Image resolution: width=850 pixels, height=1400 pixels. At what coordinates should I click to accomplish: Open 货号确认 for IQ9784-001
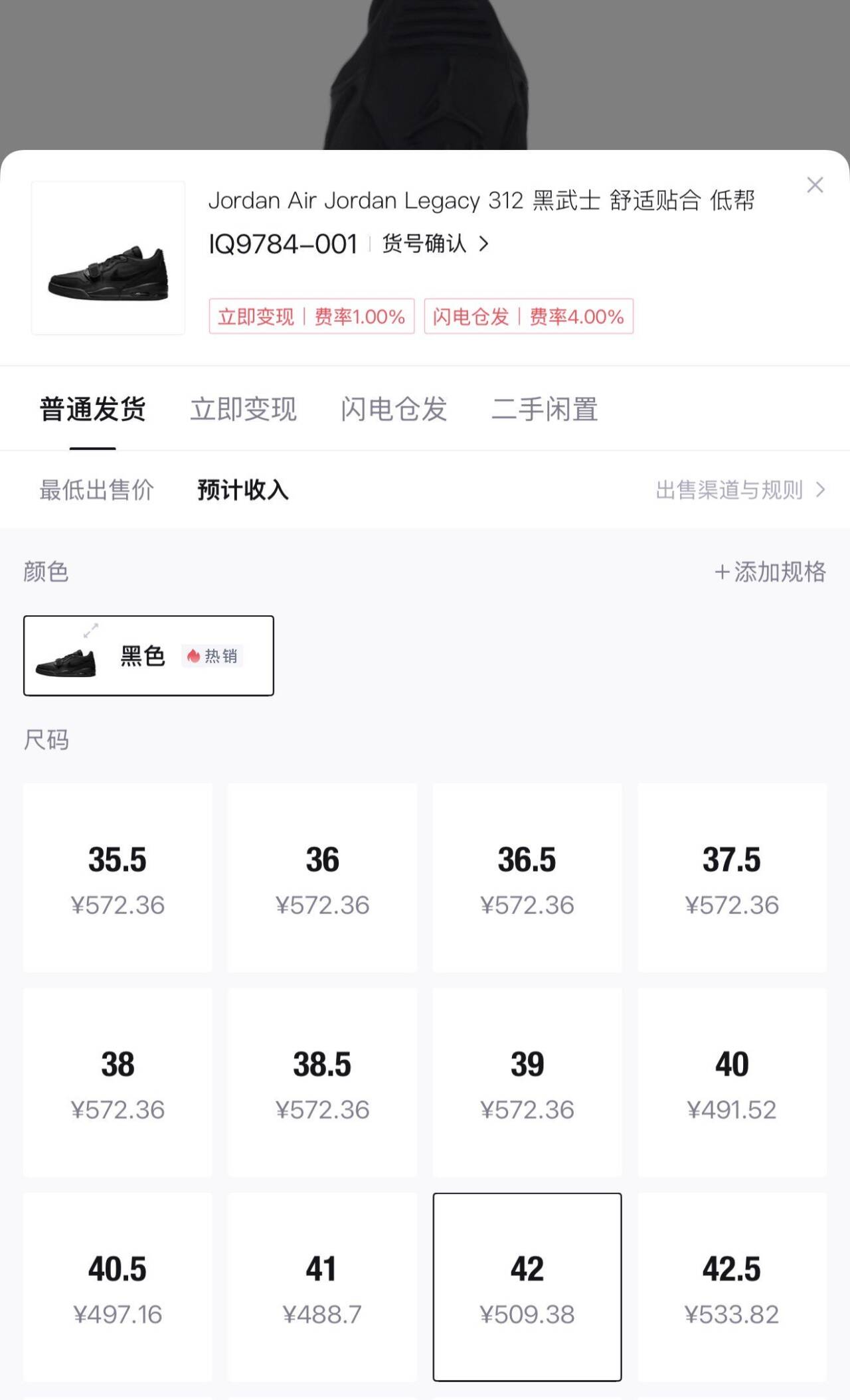tap(435, 244)
